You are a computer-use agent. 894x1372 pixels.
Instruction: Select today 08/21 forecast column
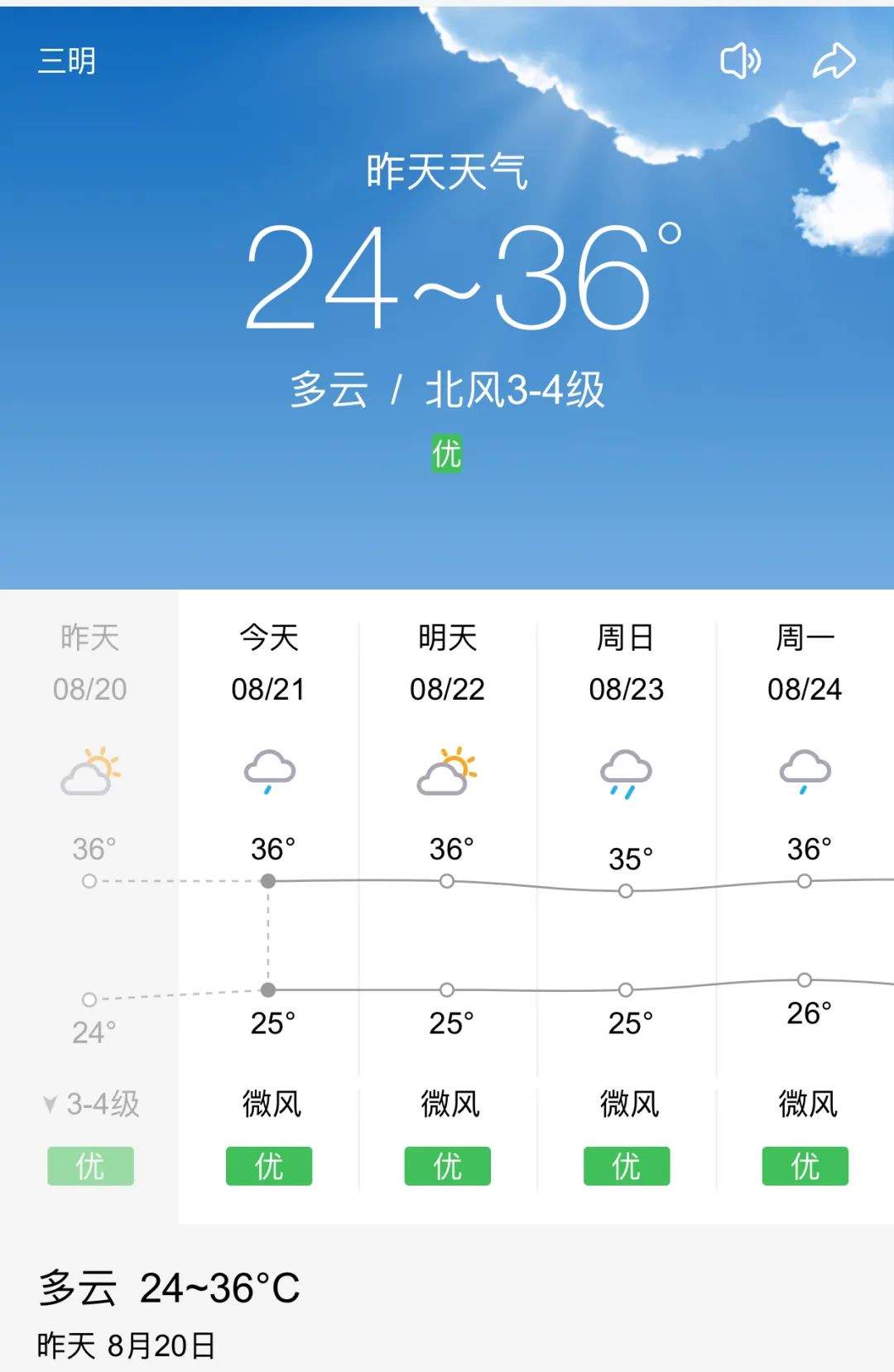(268, 663)
